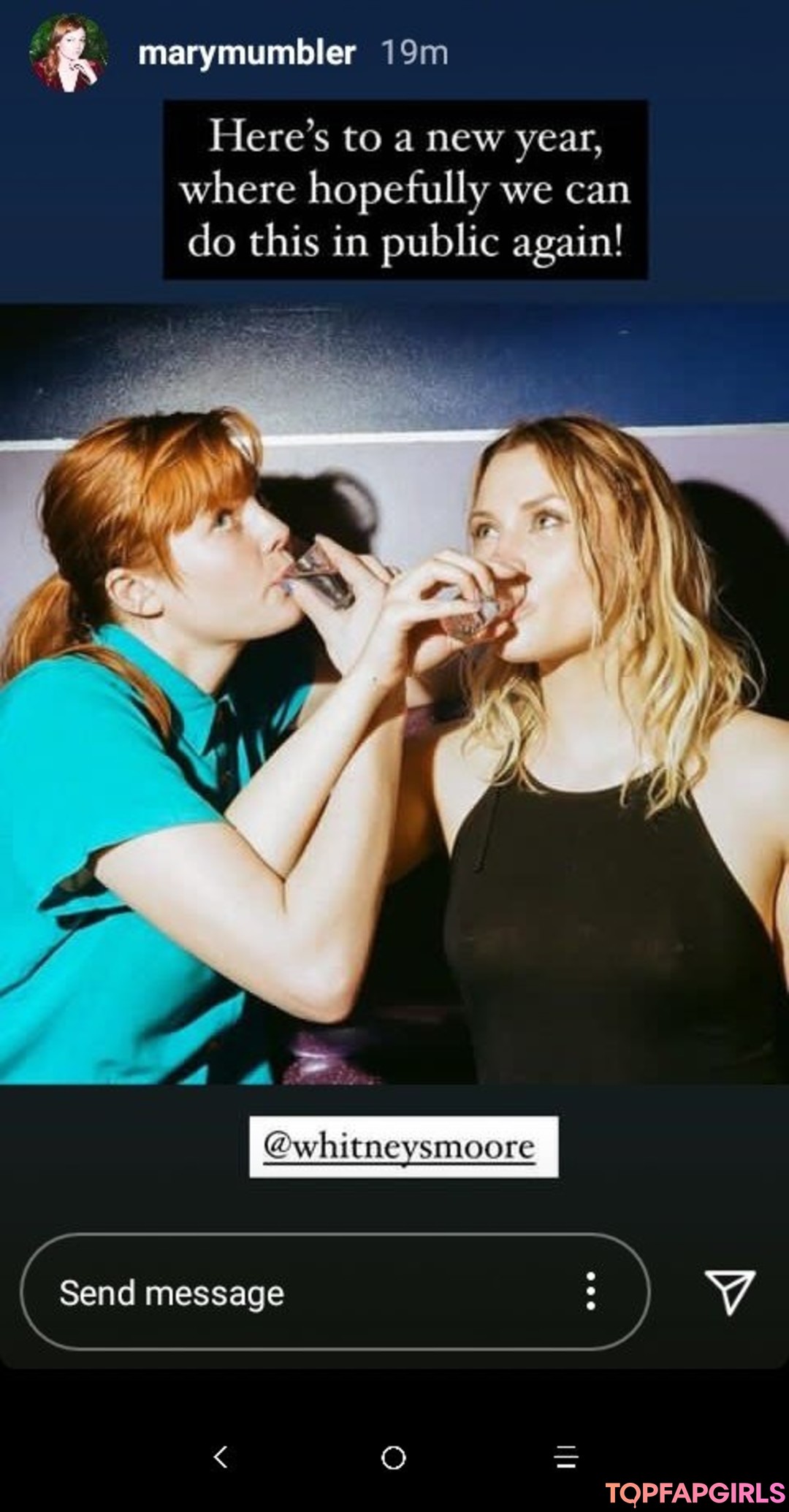Open recent apps from the navigation bar
Viewport: 789px width, 1512px height.
[x=566, y=1457]
